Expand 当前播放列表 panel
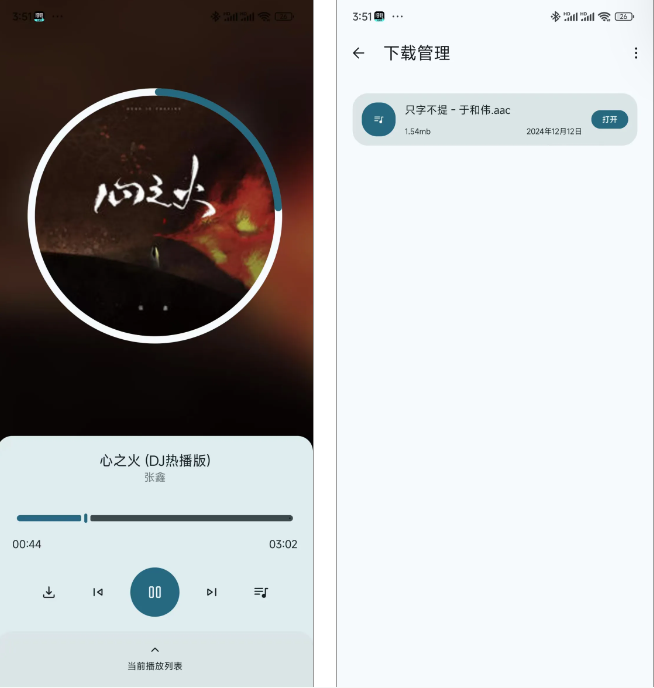Viewport: 654px width, 688px height. [x=155, y=657]
